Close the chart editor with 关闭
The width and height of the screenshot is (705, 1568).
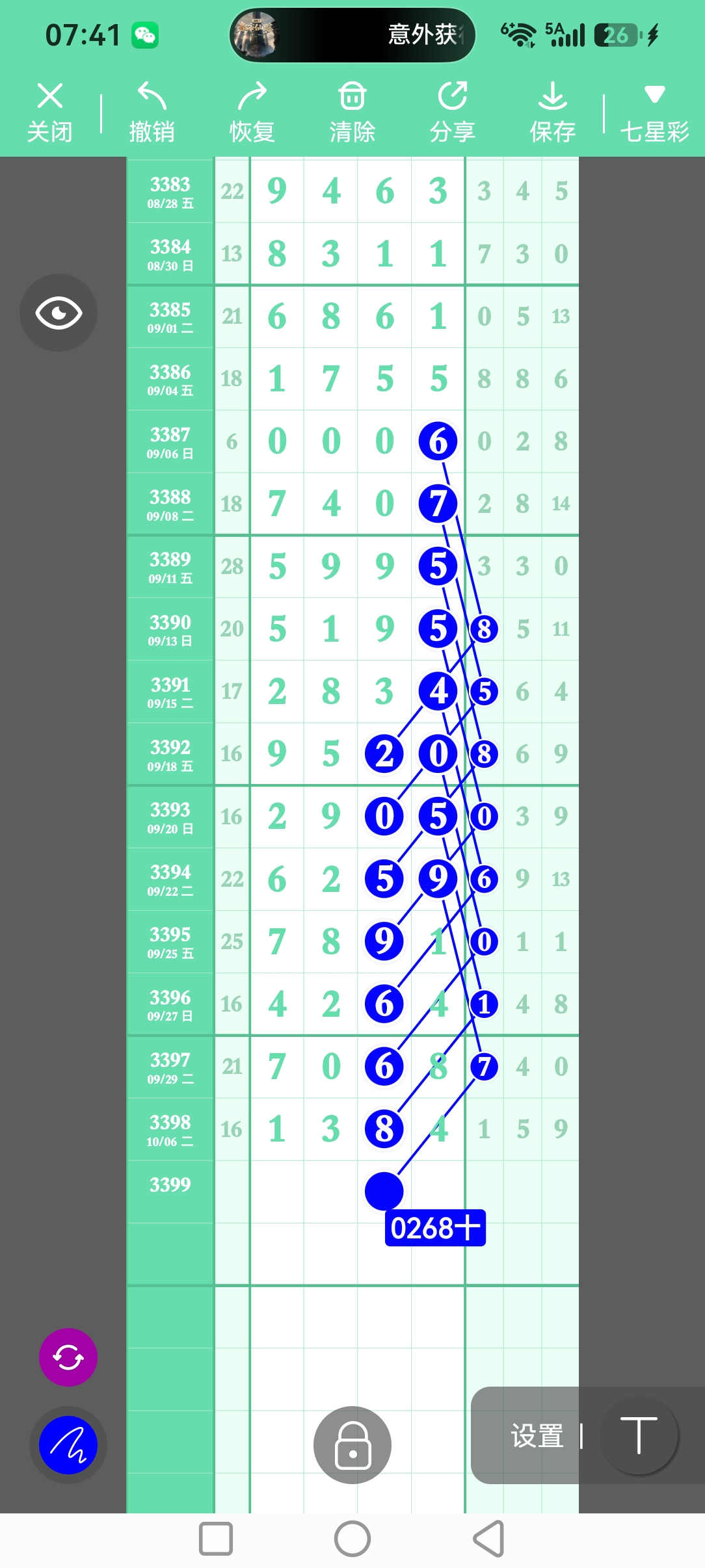click(x=50, y=112)
